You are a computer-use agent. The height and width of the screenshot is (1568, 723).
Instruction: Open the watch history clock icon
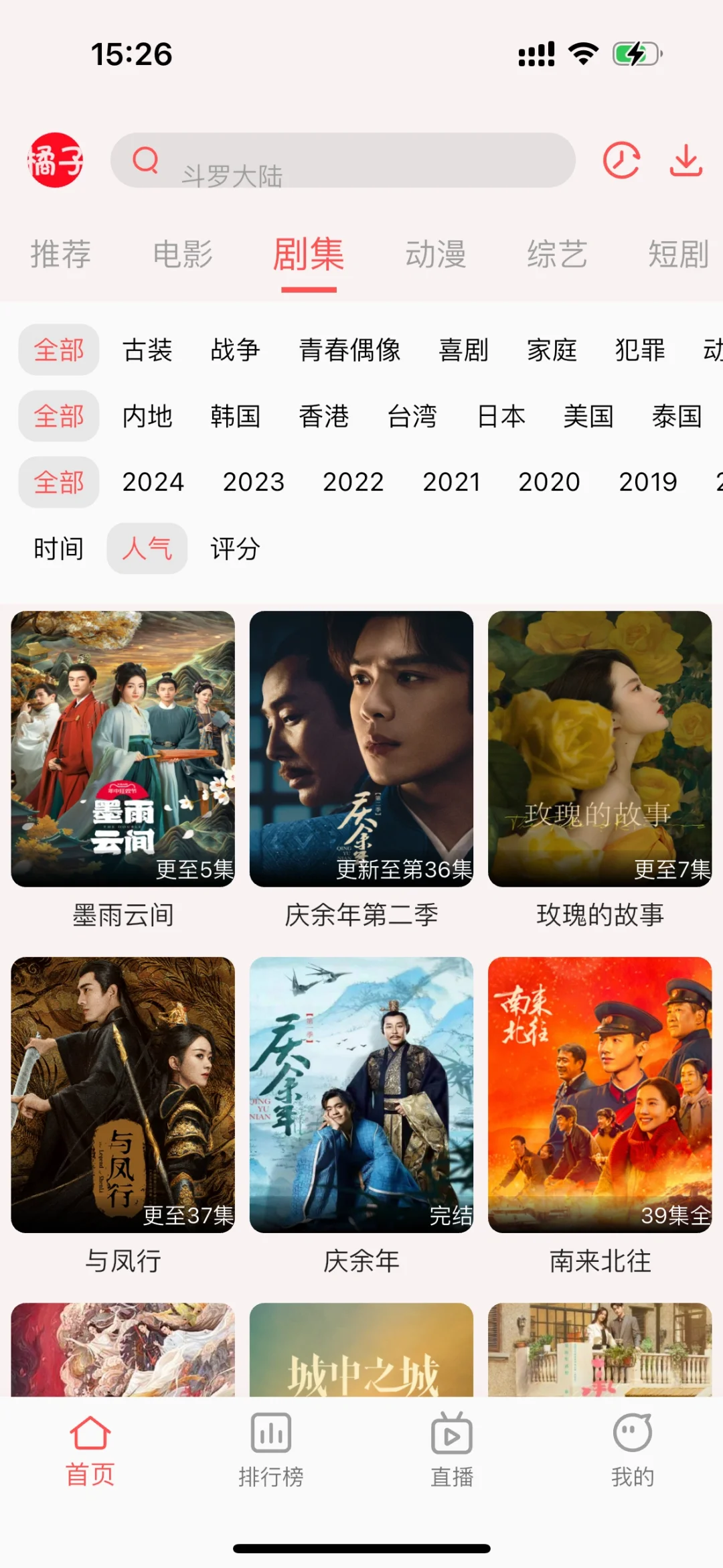tap(621, 160)
